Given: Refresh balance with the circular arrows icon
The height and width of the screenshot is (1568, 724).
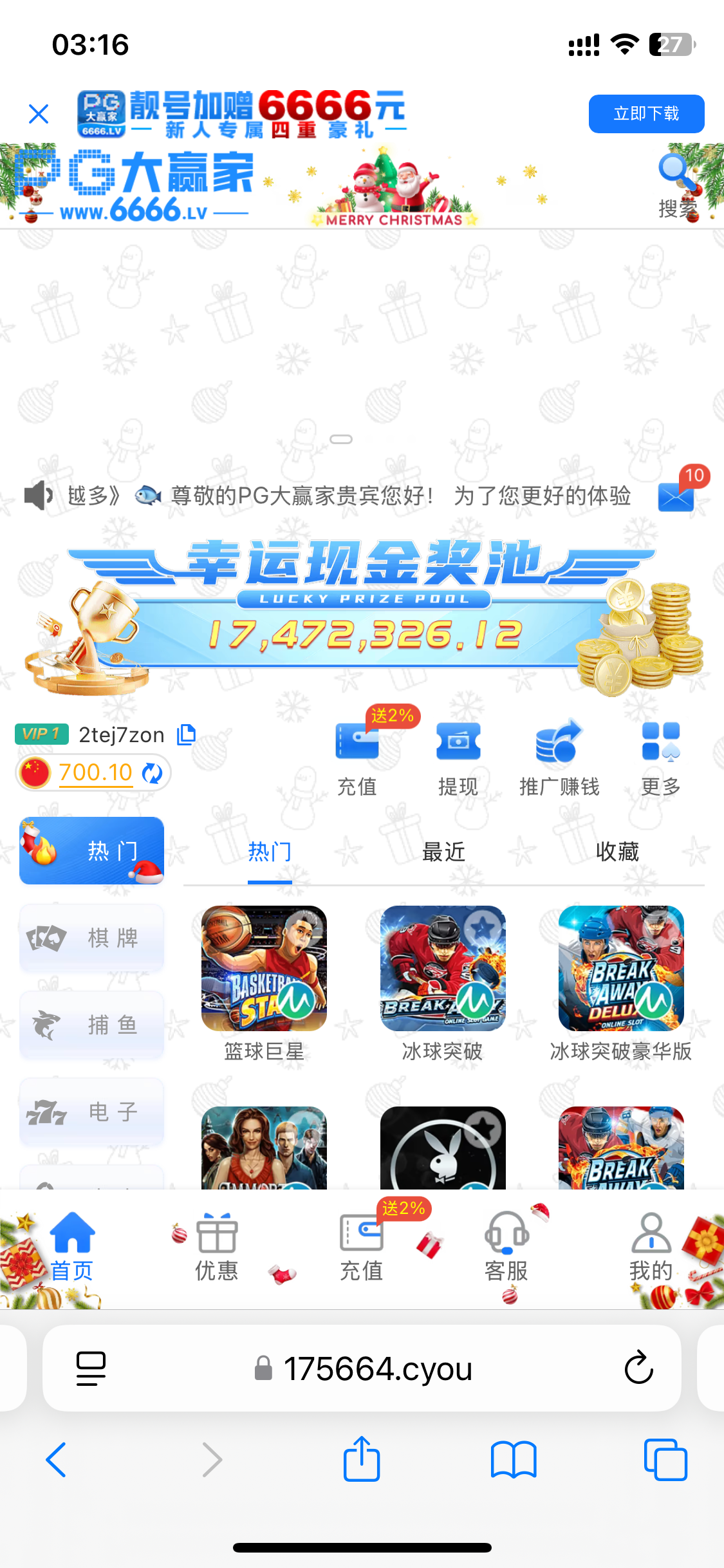Looking at the screenshot, I should click(x=153, y=772).
